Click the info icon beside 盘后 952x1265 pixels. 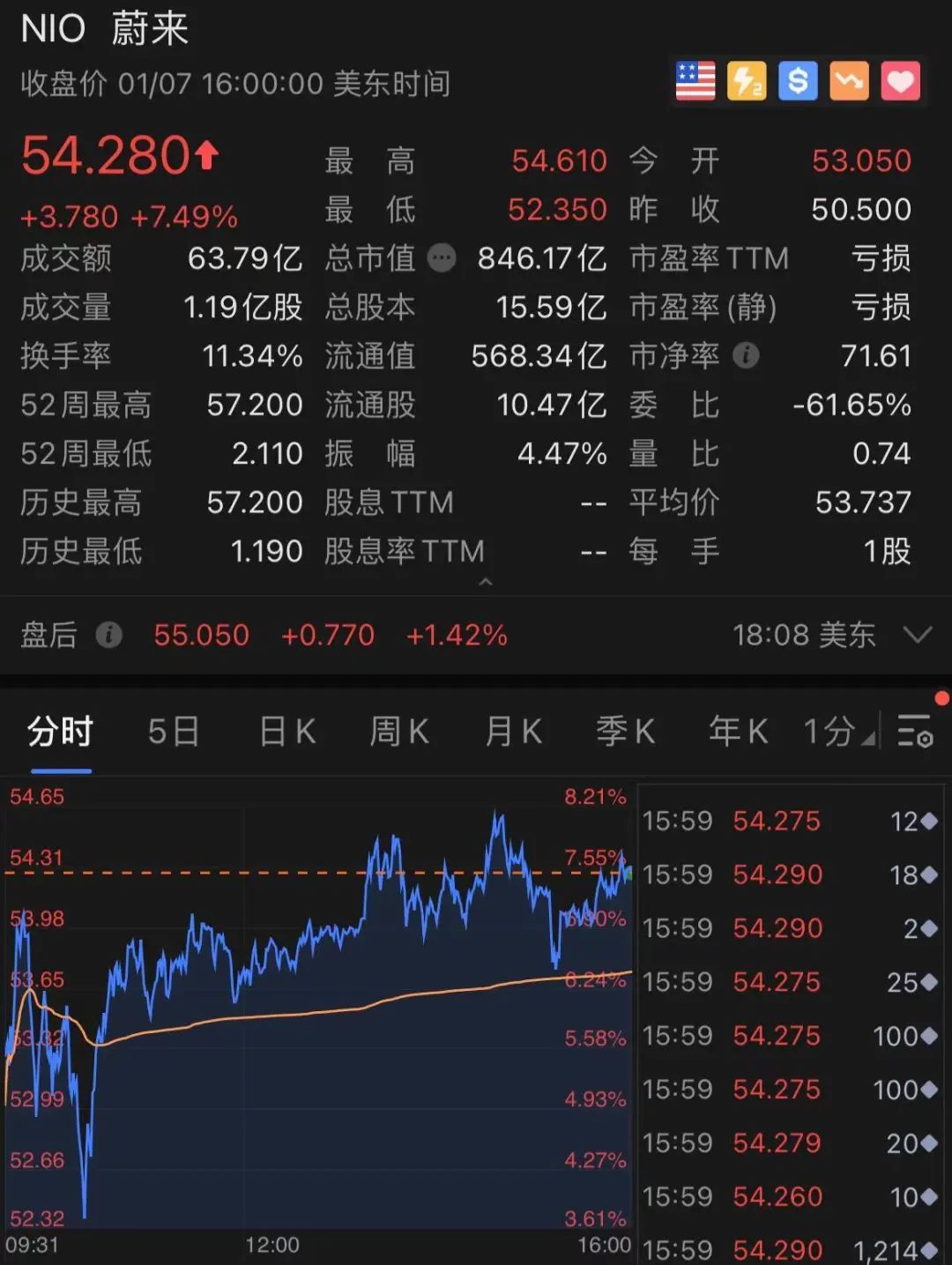point(109,635)
